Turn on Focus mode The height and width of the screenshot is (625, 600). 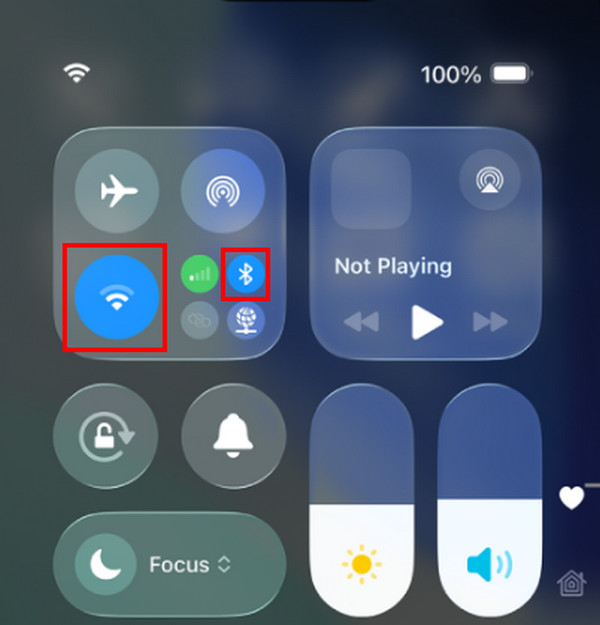click(168, 564)
